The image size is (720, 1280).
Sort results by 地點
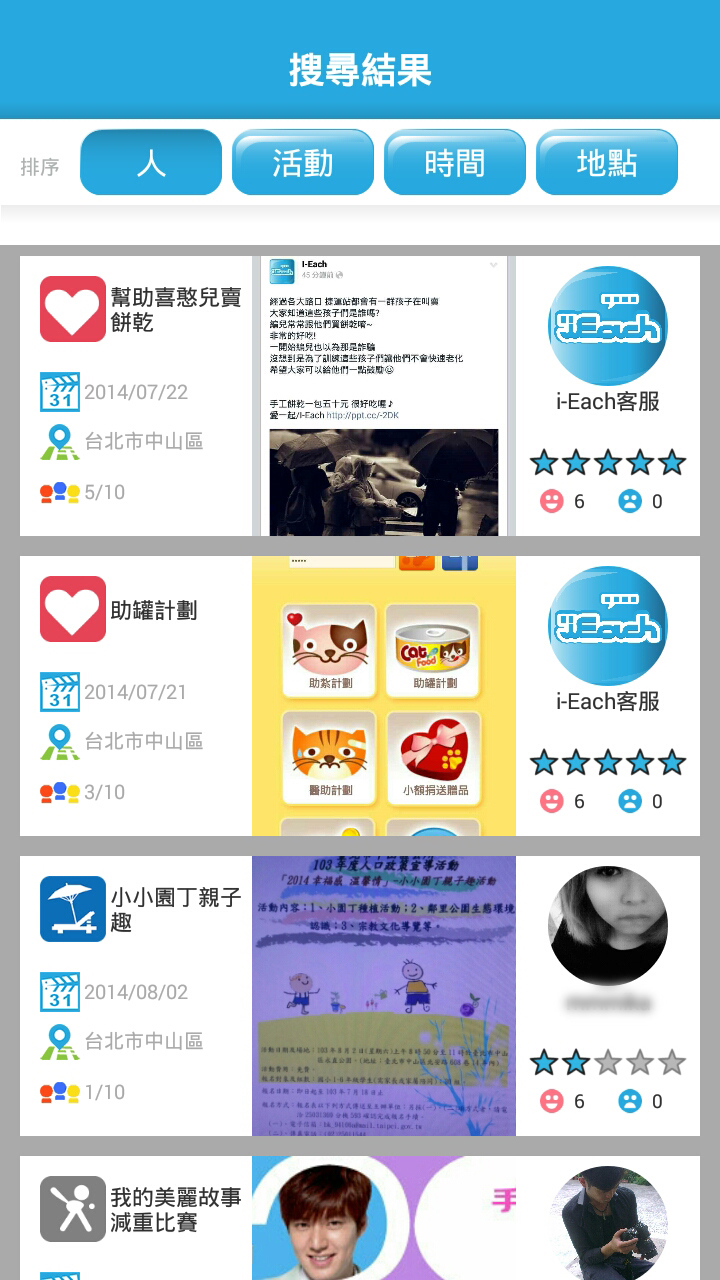[607, 162]
